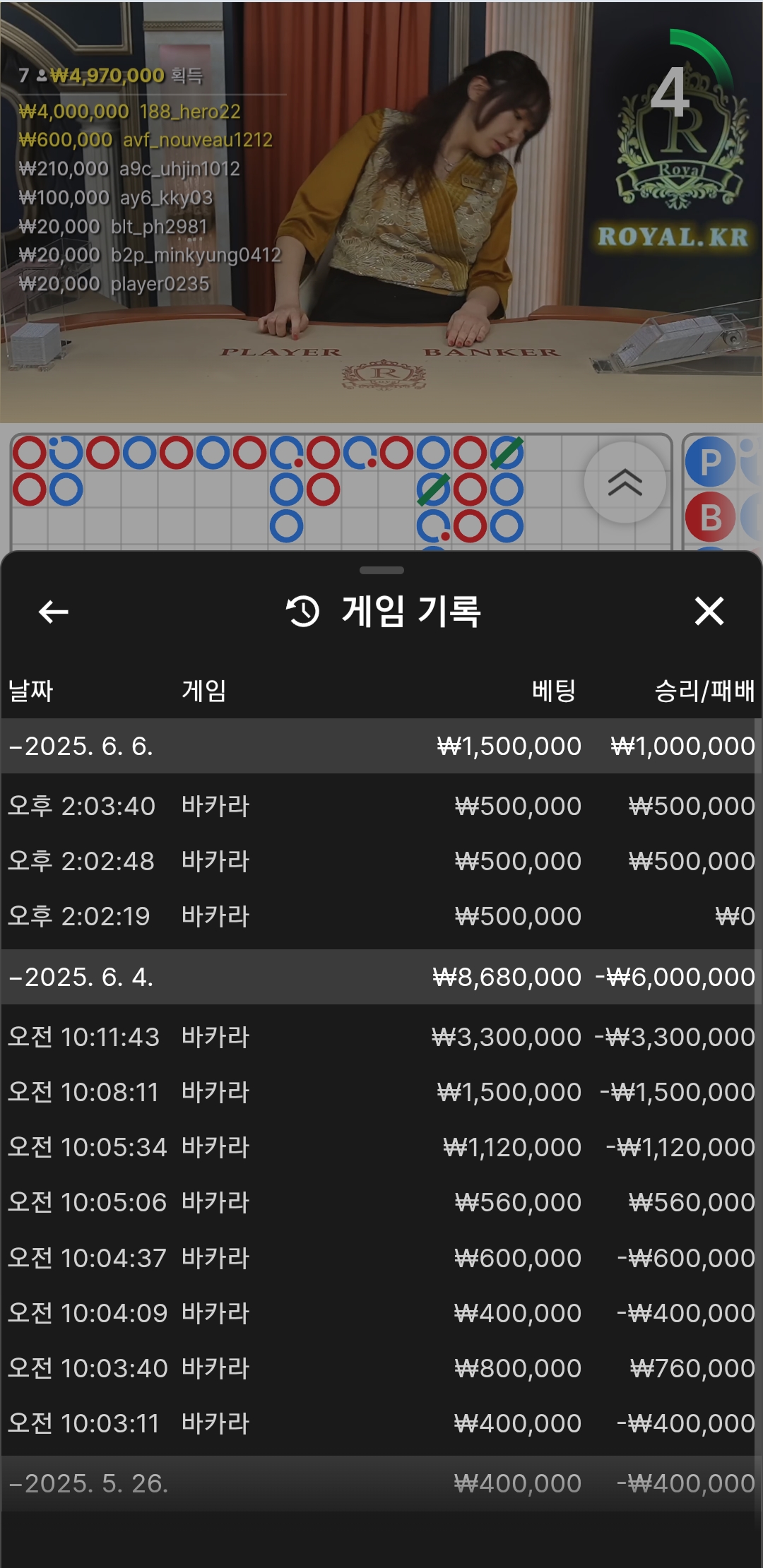Select the red B banker button
The image size is (763, 1568).
coord(710,517)
